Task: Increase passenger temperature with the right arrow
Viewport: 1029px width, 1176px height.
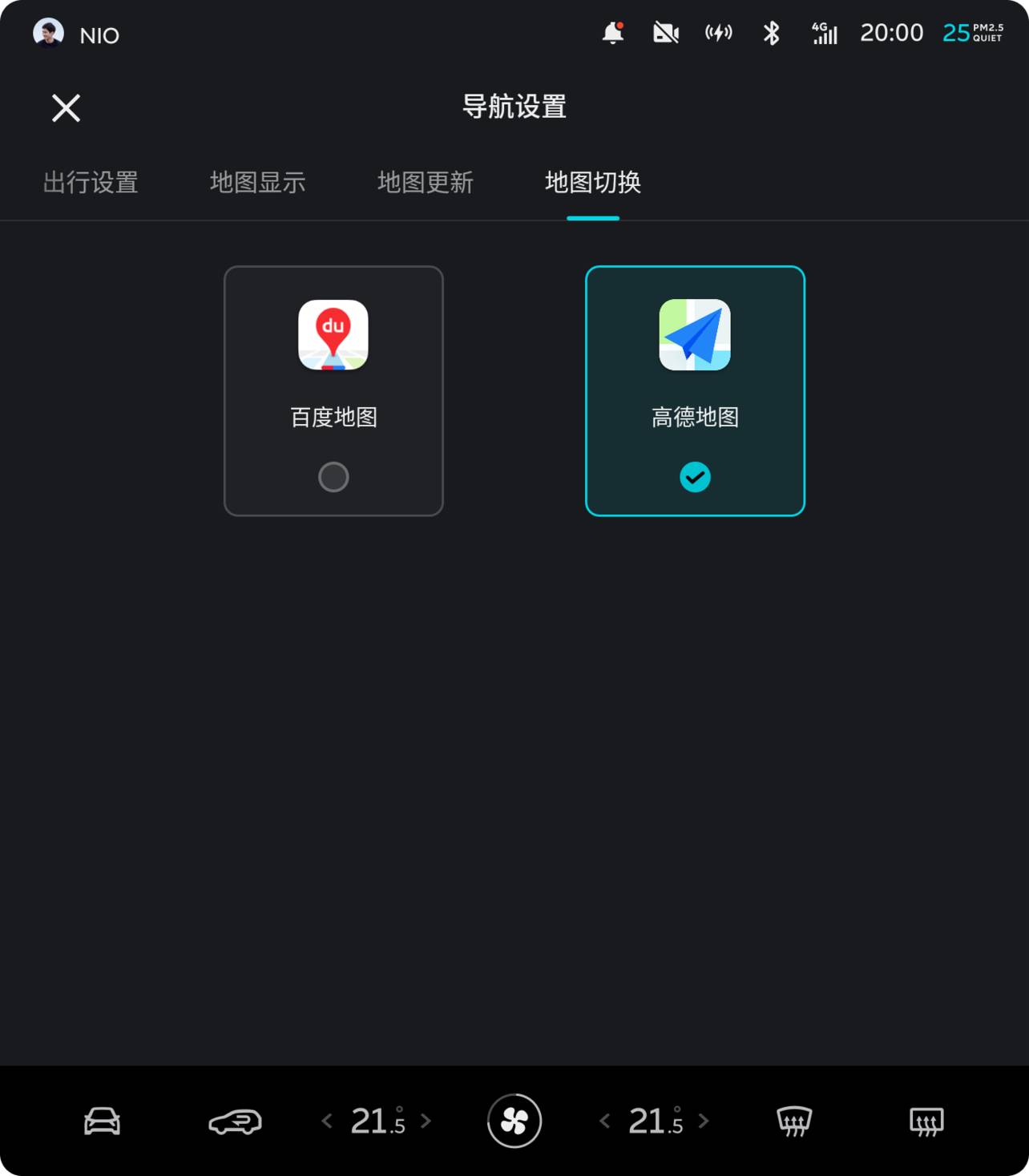Action: [703, 1121]
